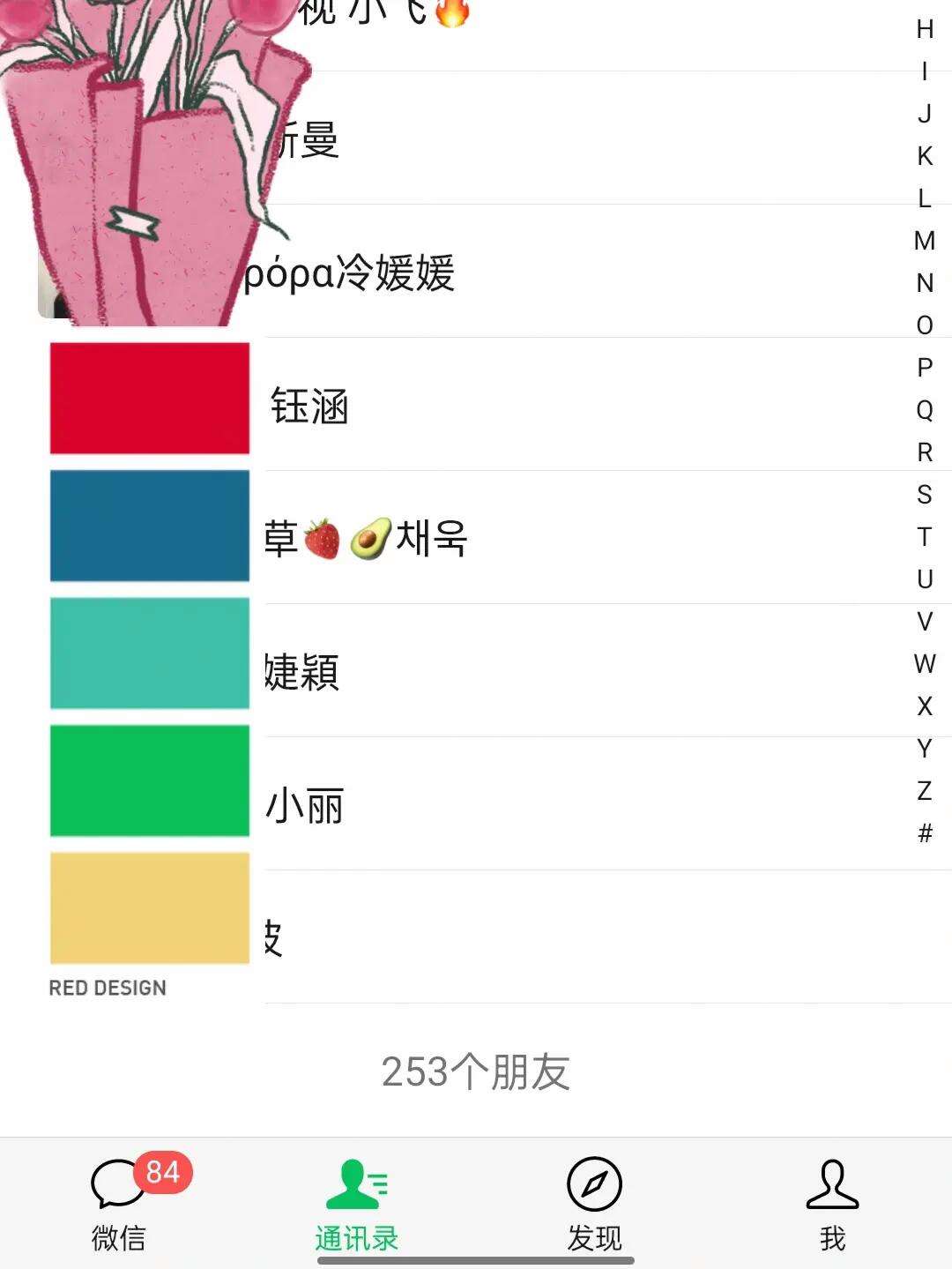Tap the avatar next to 小丽
Image resolution: width=952 pixels, height=1269 pixels.
[148, 780]
